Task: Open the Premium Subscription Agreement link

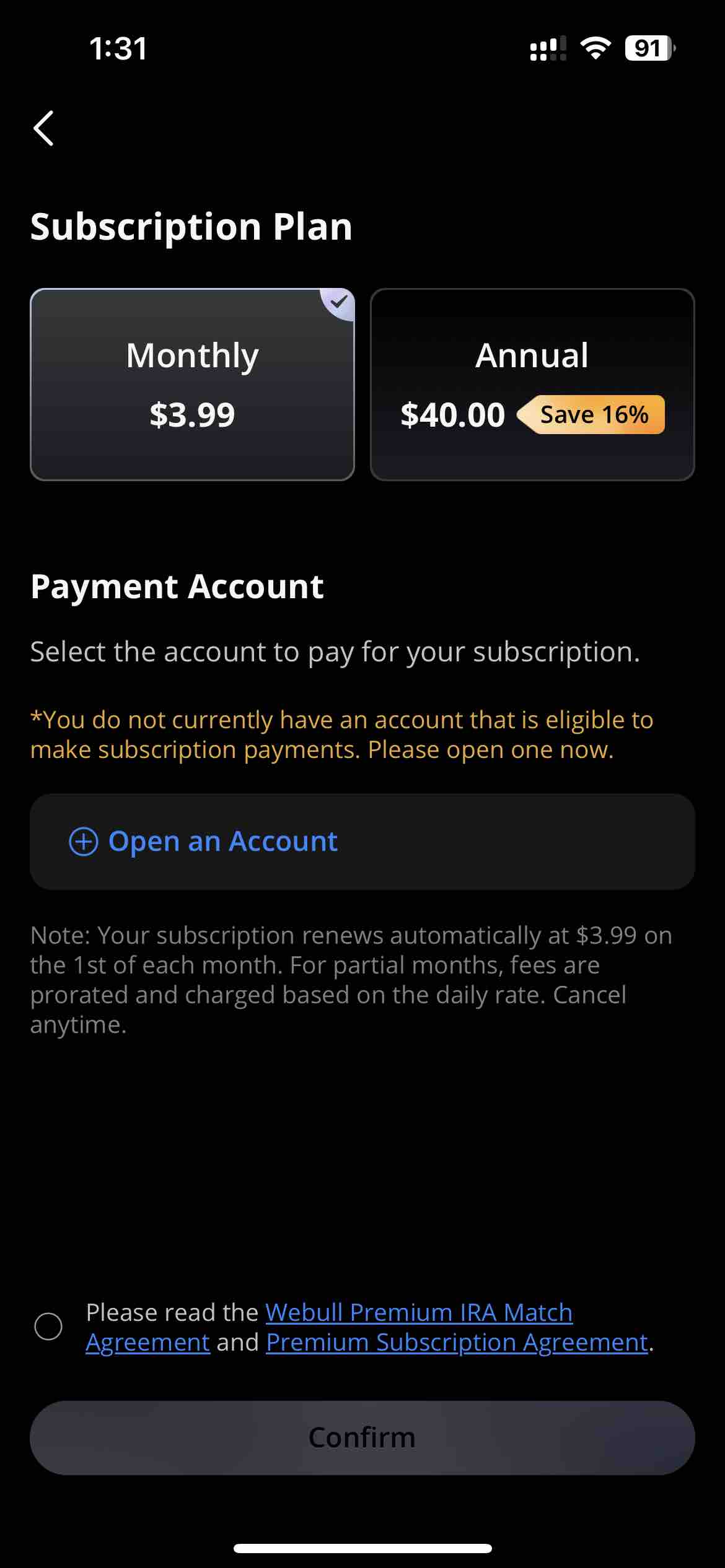Action: (457, 1342)
